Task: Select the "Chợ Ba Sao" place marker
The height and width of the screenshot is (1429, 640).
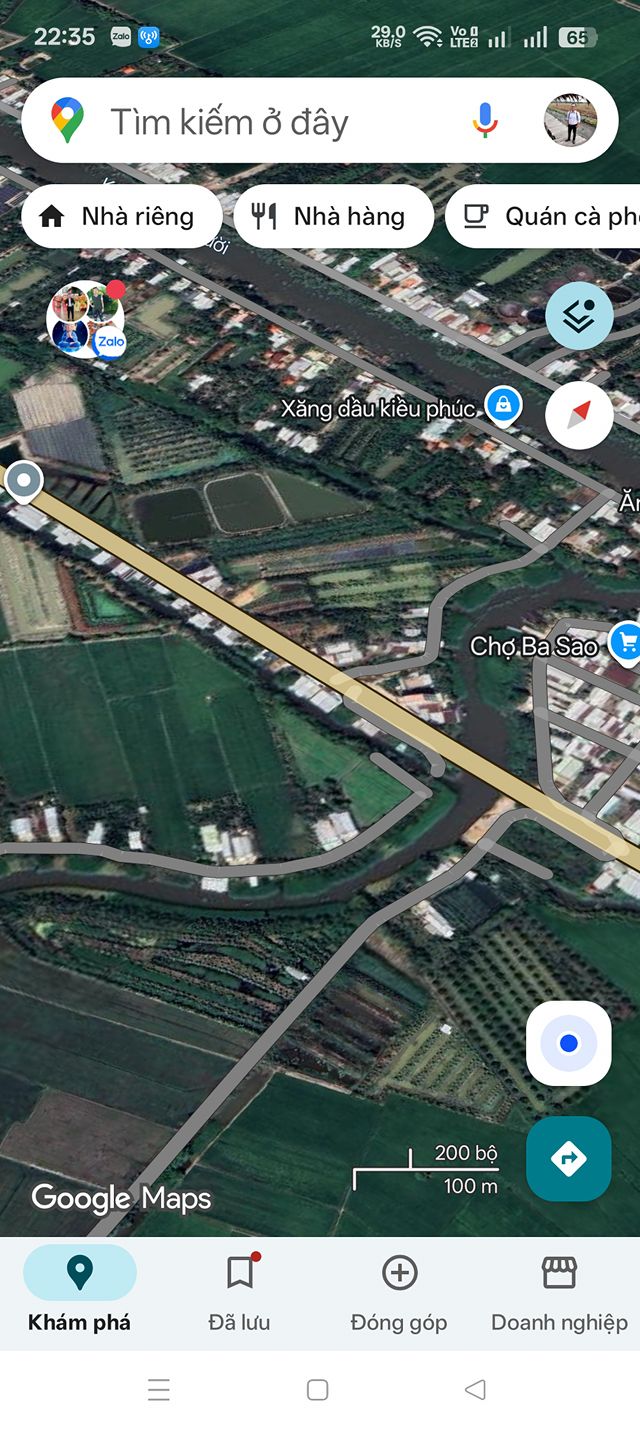Action: 626,642
